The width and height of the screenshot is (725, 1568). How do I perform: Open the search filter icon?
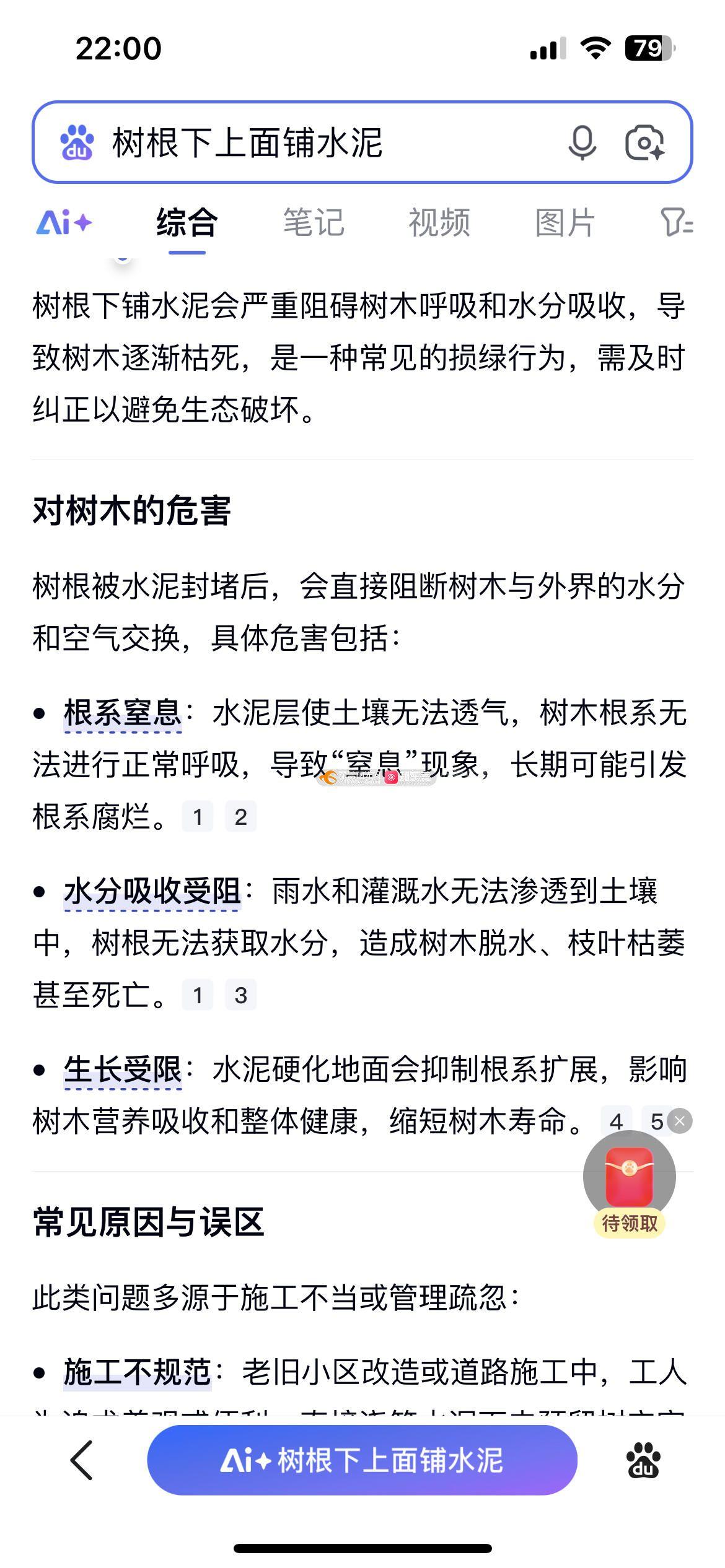[676, 223]
